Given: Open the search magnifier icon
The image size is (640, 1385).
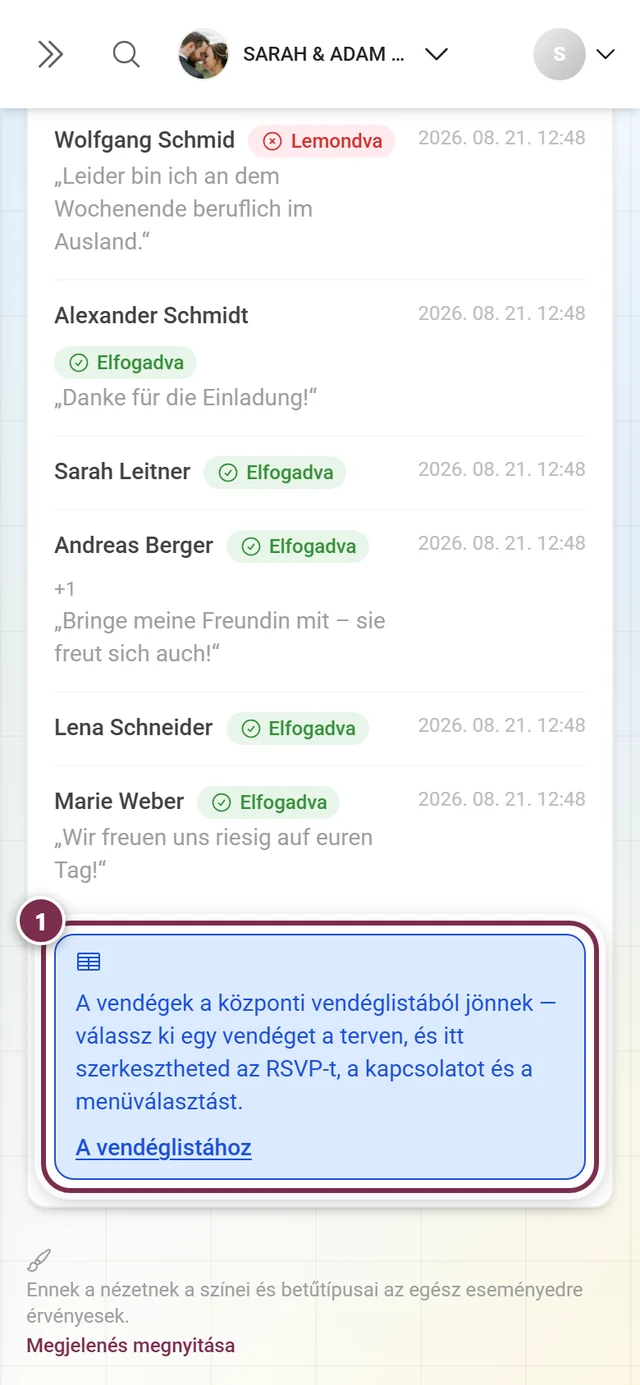Looking at the screenshot, I should click(126, 54).
